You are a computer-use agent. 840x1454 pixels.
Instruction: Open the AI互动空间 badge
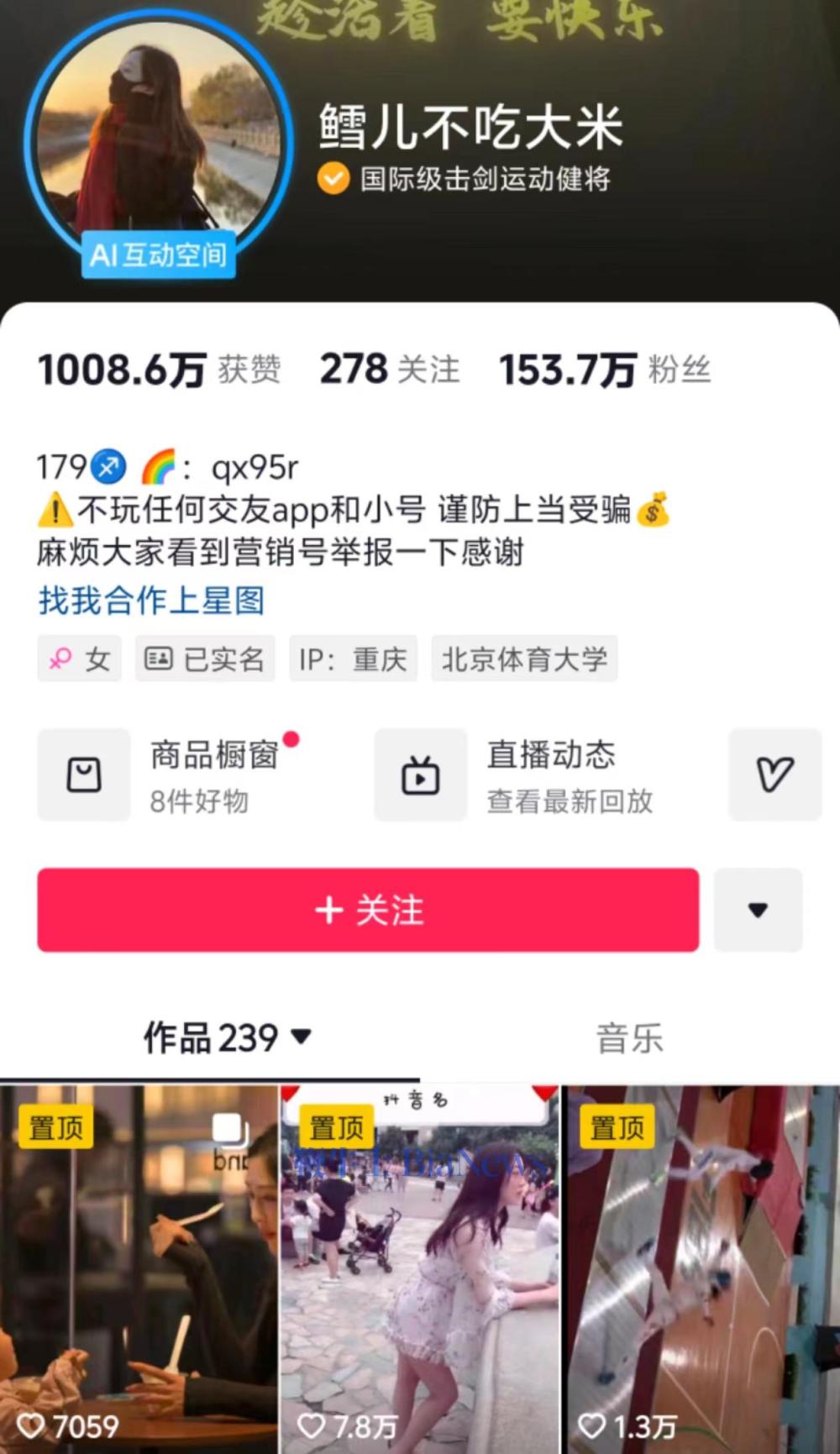click(x=158, y=254)
